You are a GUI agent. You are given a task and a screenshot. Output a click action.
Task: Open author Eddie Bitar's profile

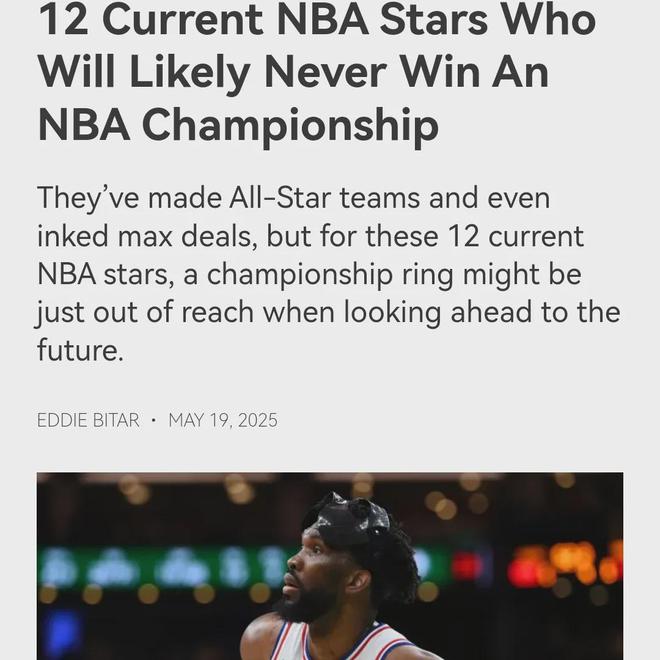(88, 420)
